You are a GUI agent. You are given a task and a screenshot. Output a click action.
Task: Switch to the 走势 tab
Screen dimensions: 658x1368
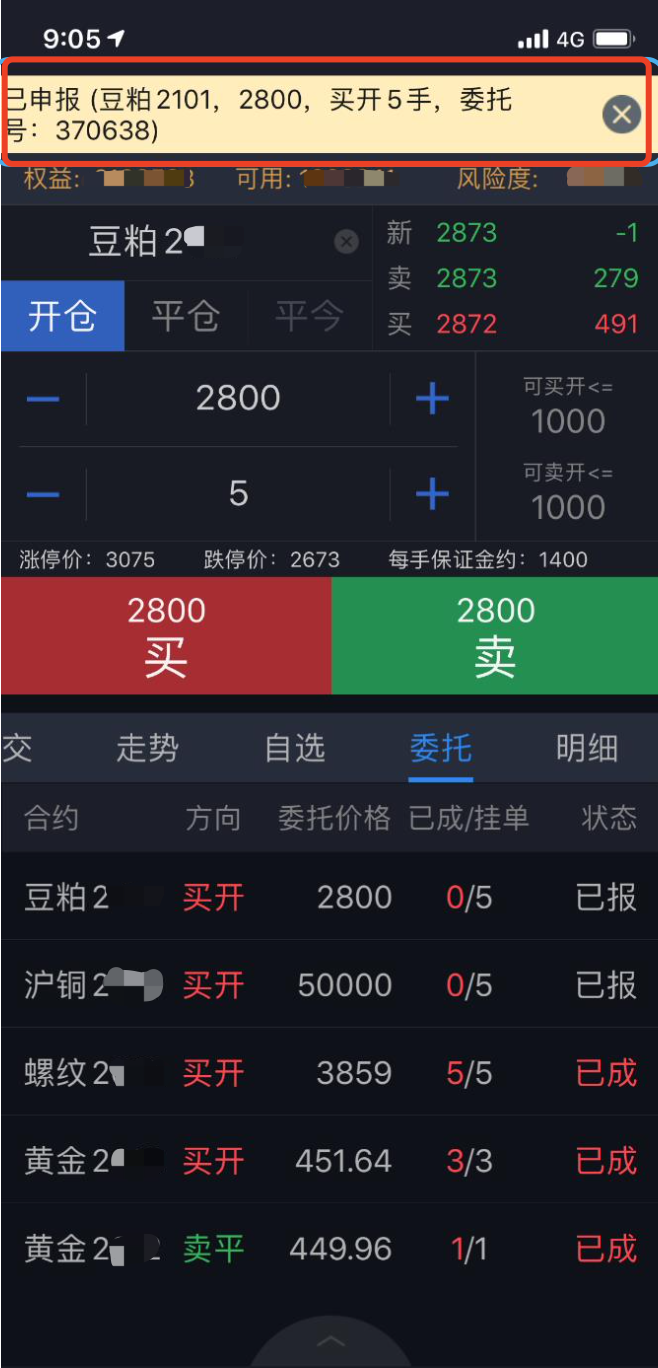coord(148,748)
